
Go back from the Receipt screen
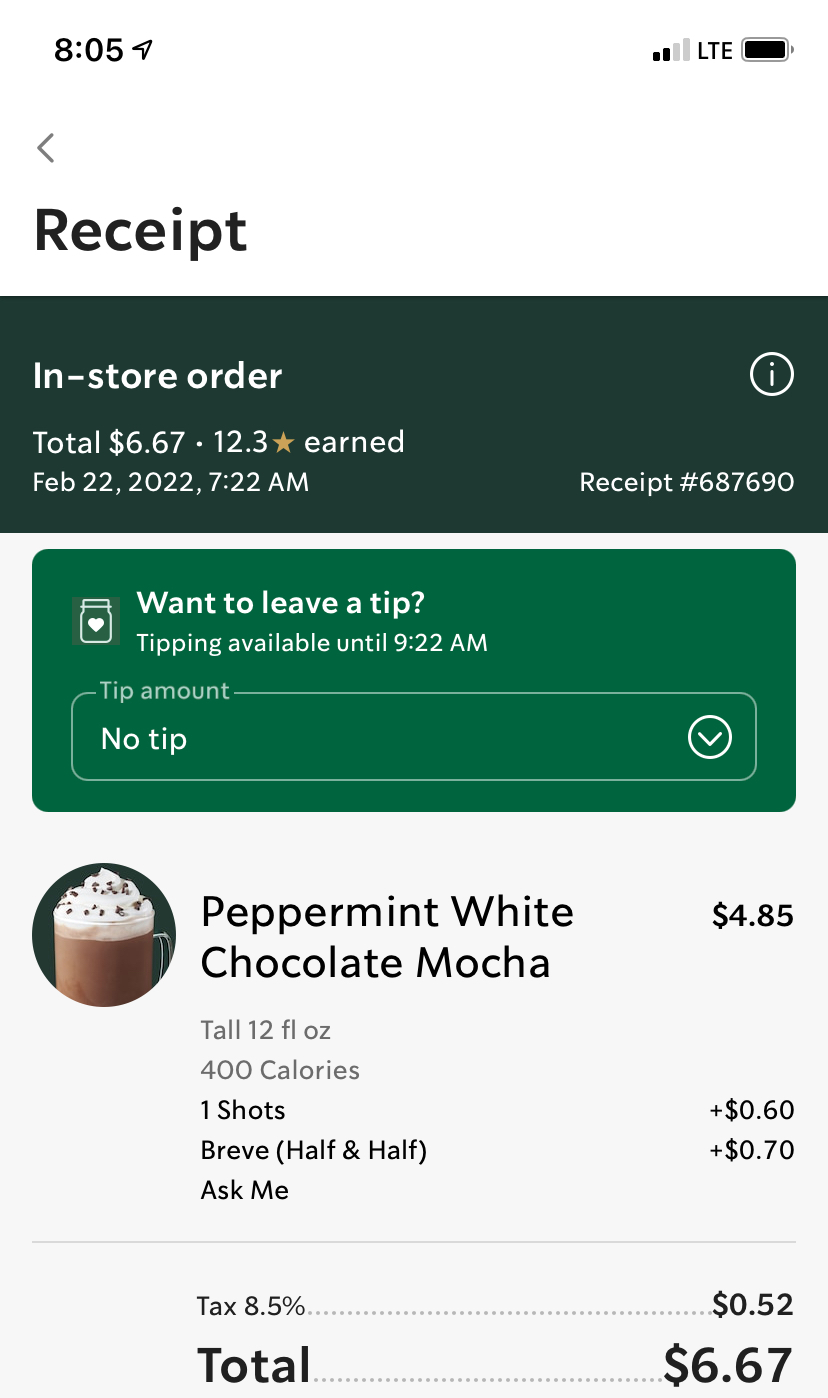(x=46, y=148)
